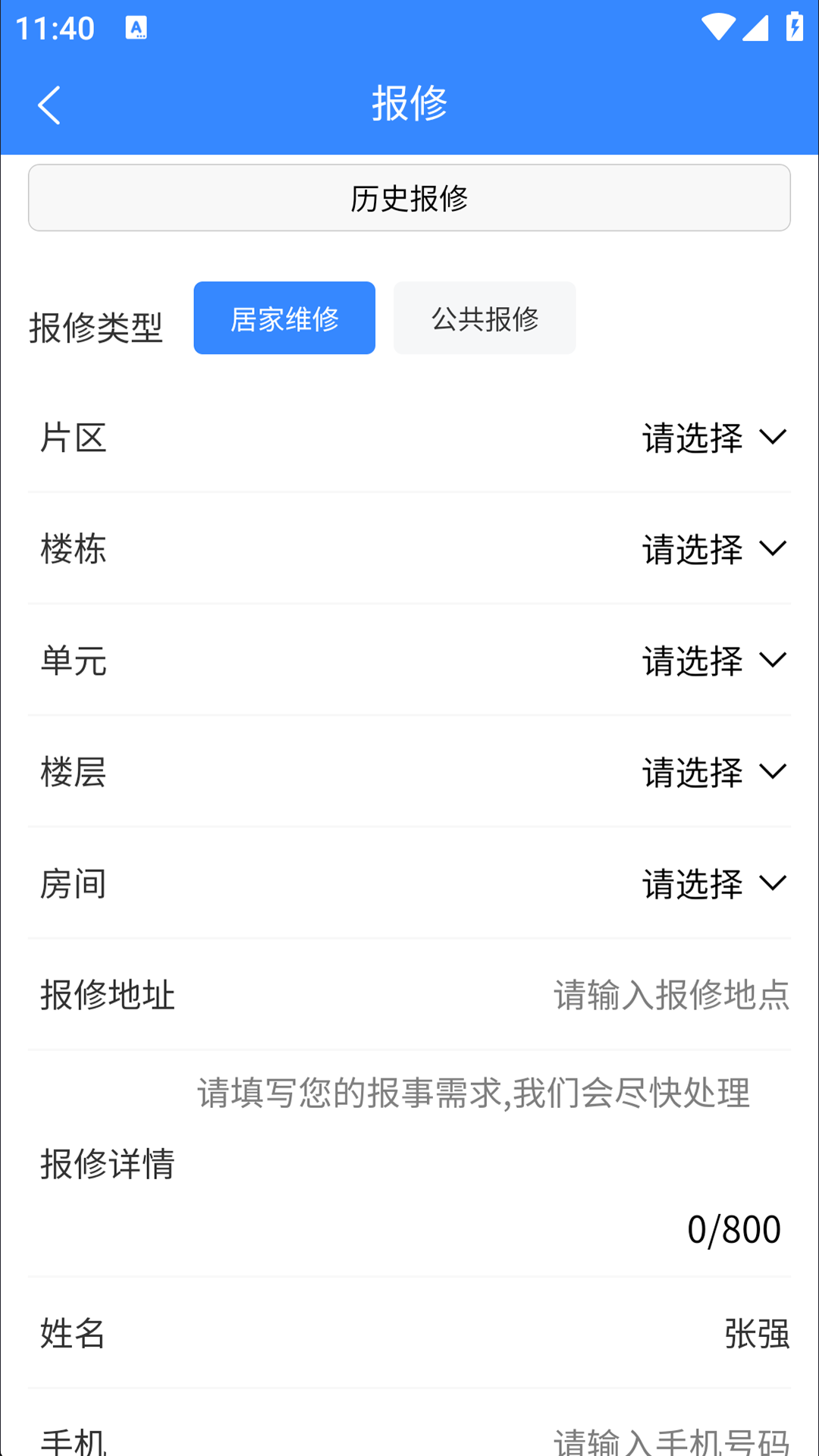Select the 居家维修 repair type
This screenshot has width=819, height=1456.
(284, 318)
